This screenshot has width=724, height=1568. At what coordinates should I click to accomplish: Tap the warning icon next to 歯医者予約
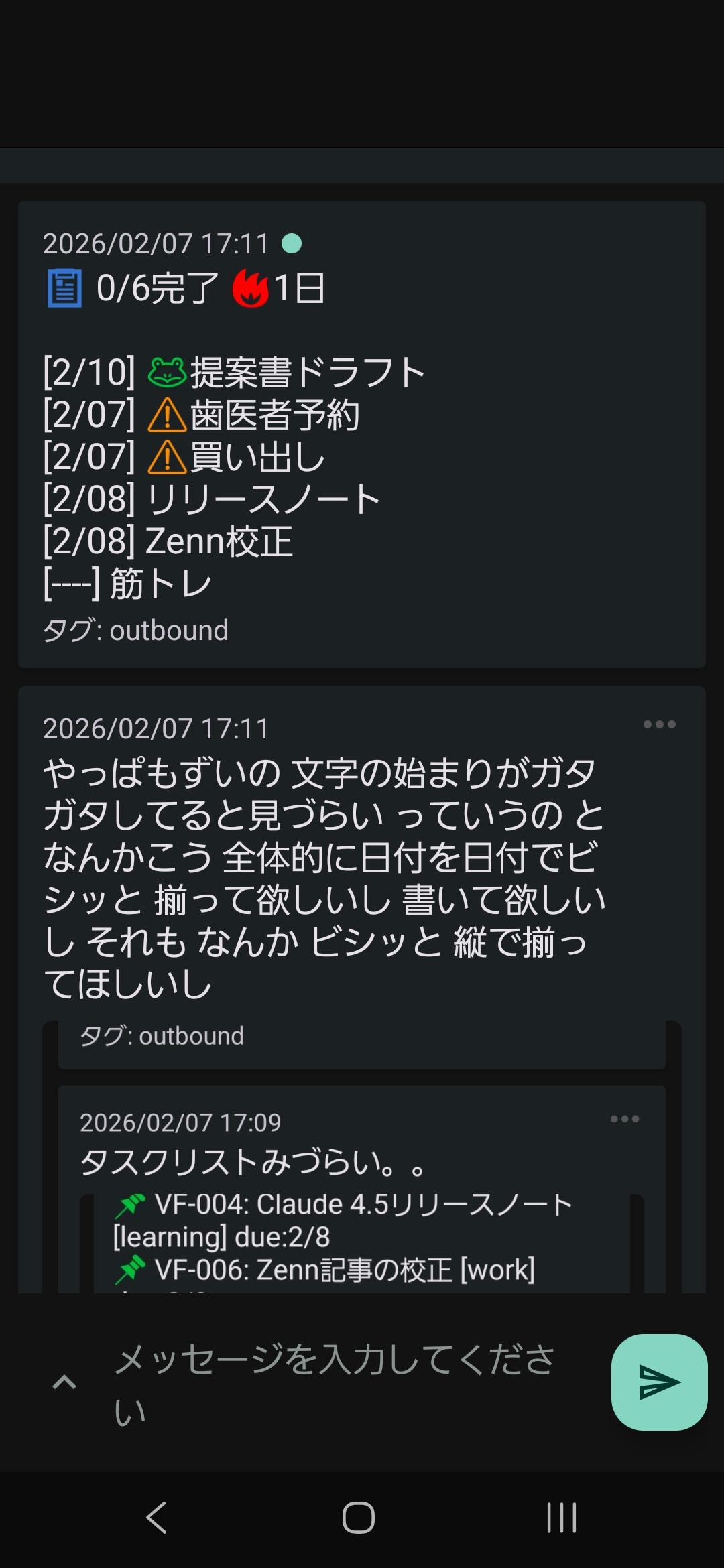tap(168, 415)
